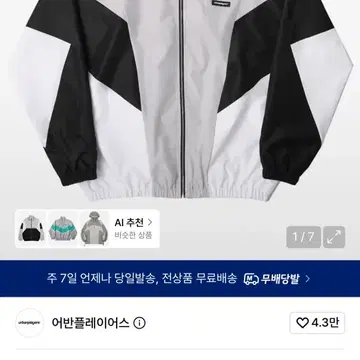Open the gray hooded jacket thumbnail

tap(94, 229)
